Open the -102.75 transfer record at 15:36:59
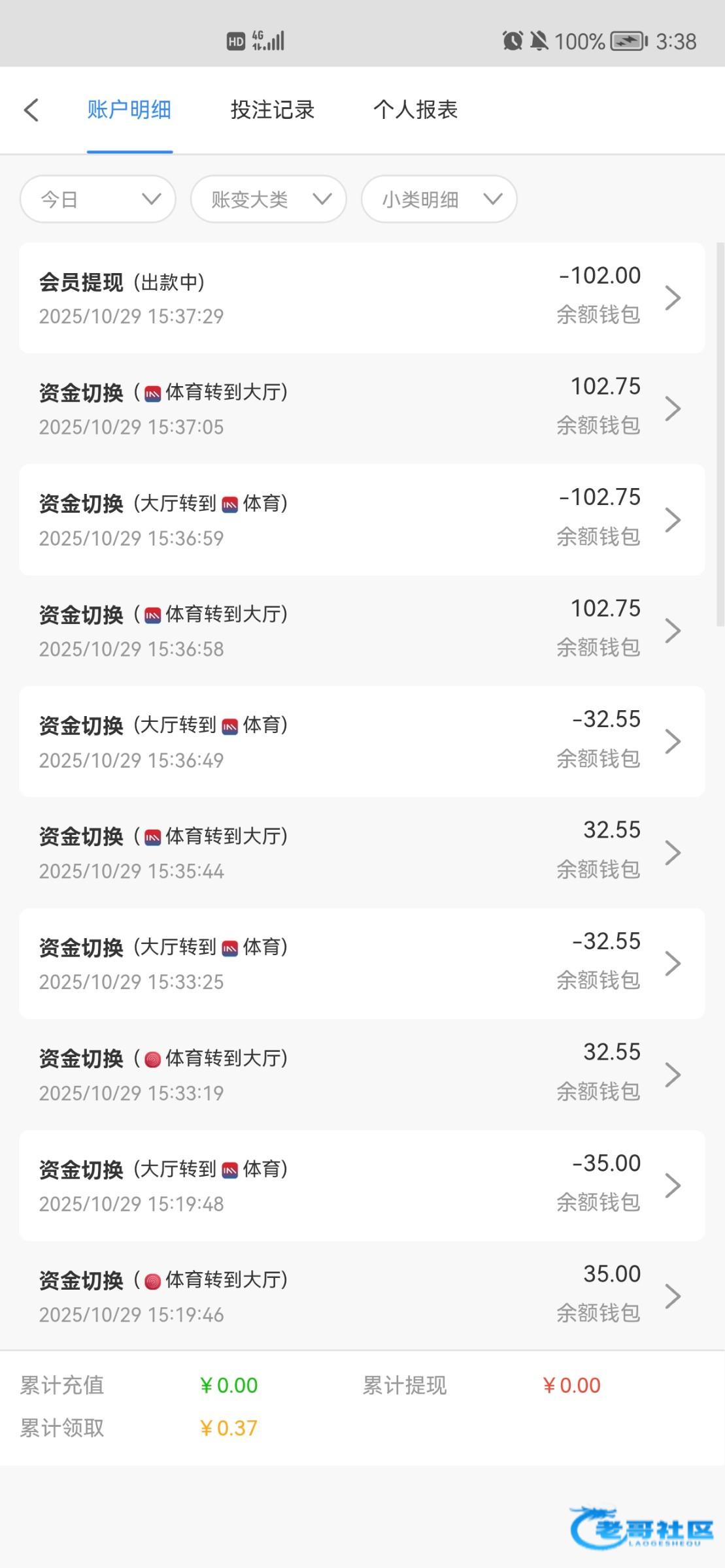Image resolution: width=725 pixels, height=1568 pixels. [362, 520]
